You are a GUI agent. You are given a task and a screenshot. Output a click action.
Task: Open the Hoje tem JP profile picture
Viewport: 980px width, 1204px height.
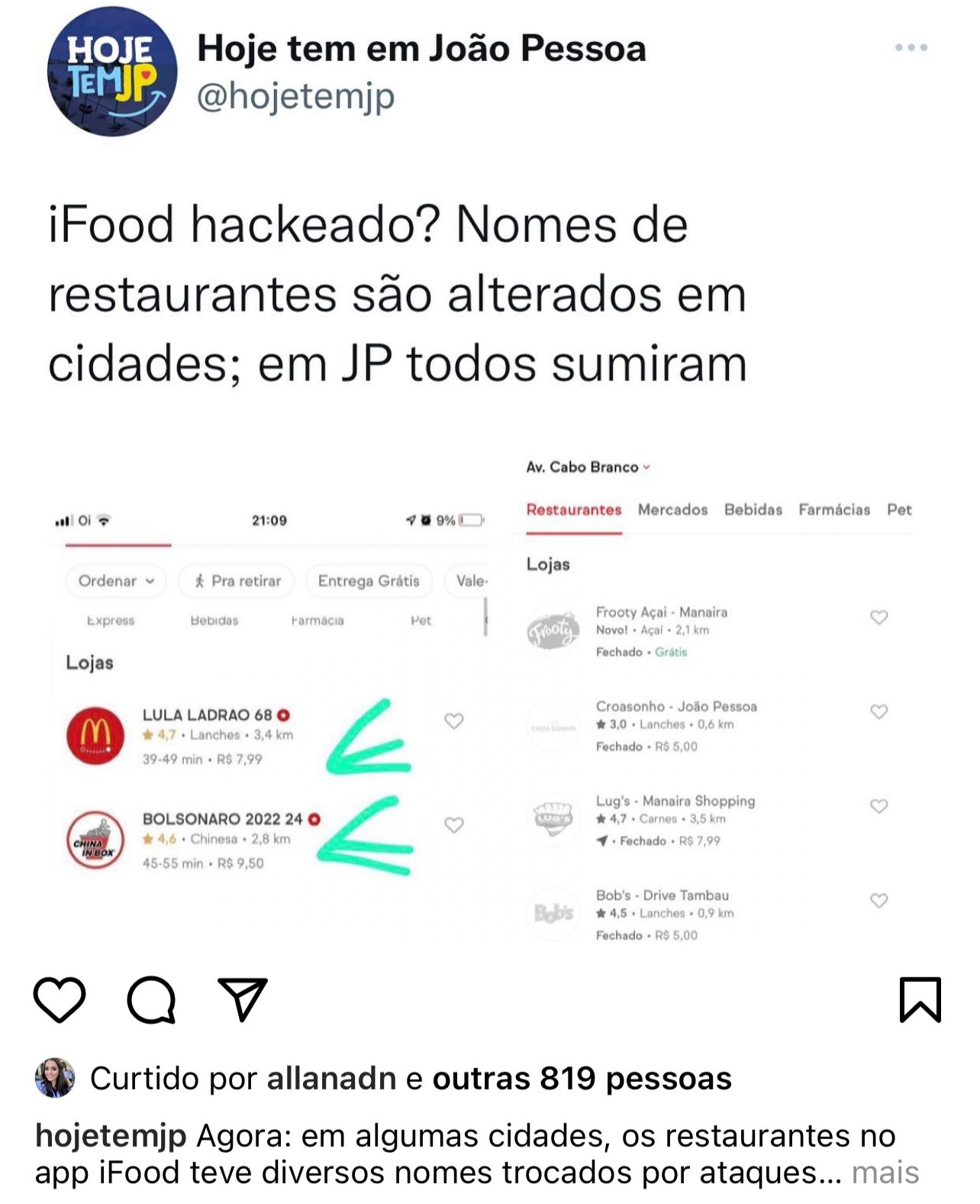112,71
